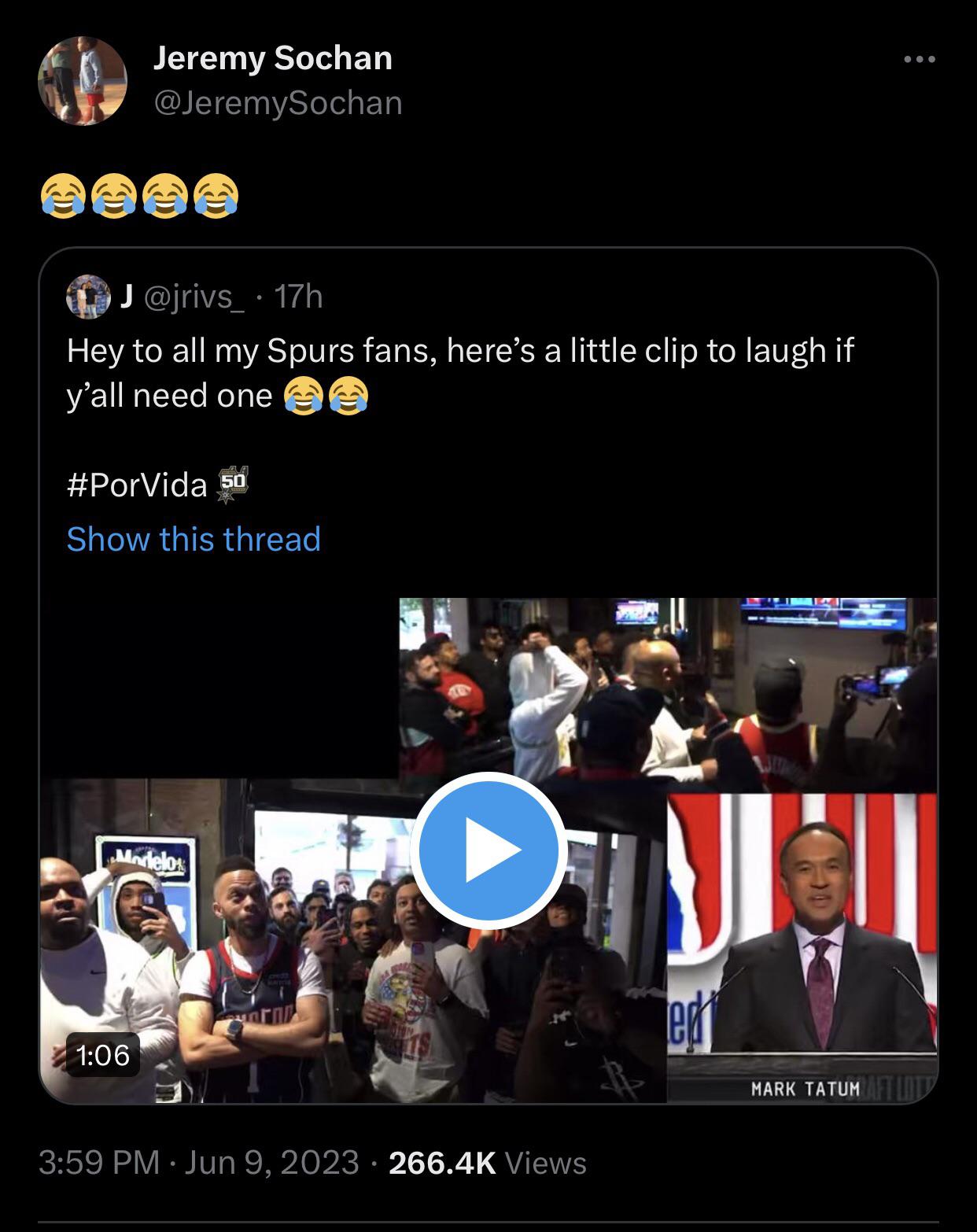Open the #PorVida hashtag
The height and width of the screenshot is (1232, 977).
point(137,485)
